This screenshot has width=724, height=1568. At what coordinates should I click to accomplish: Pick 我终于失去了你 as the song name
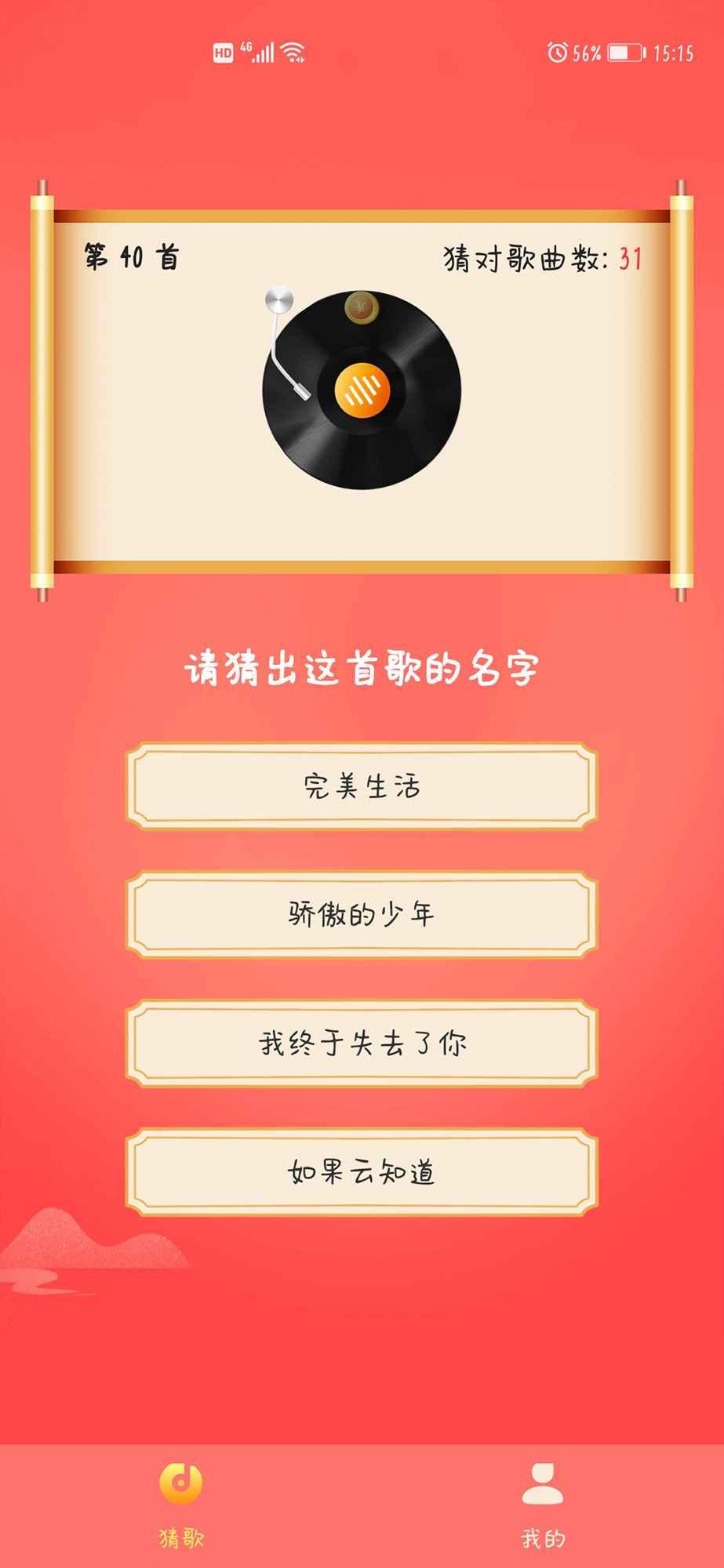point(362,1044)
